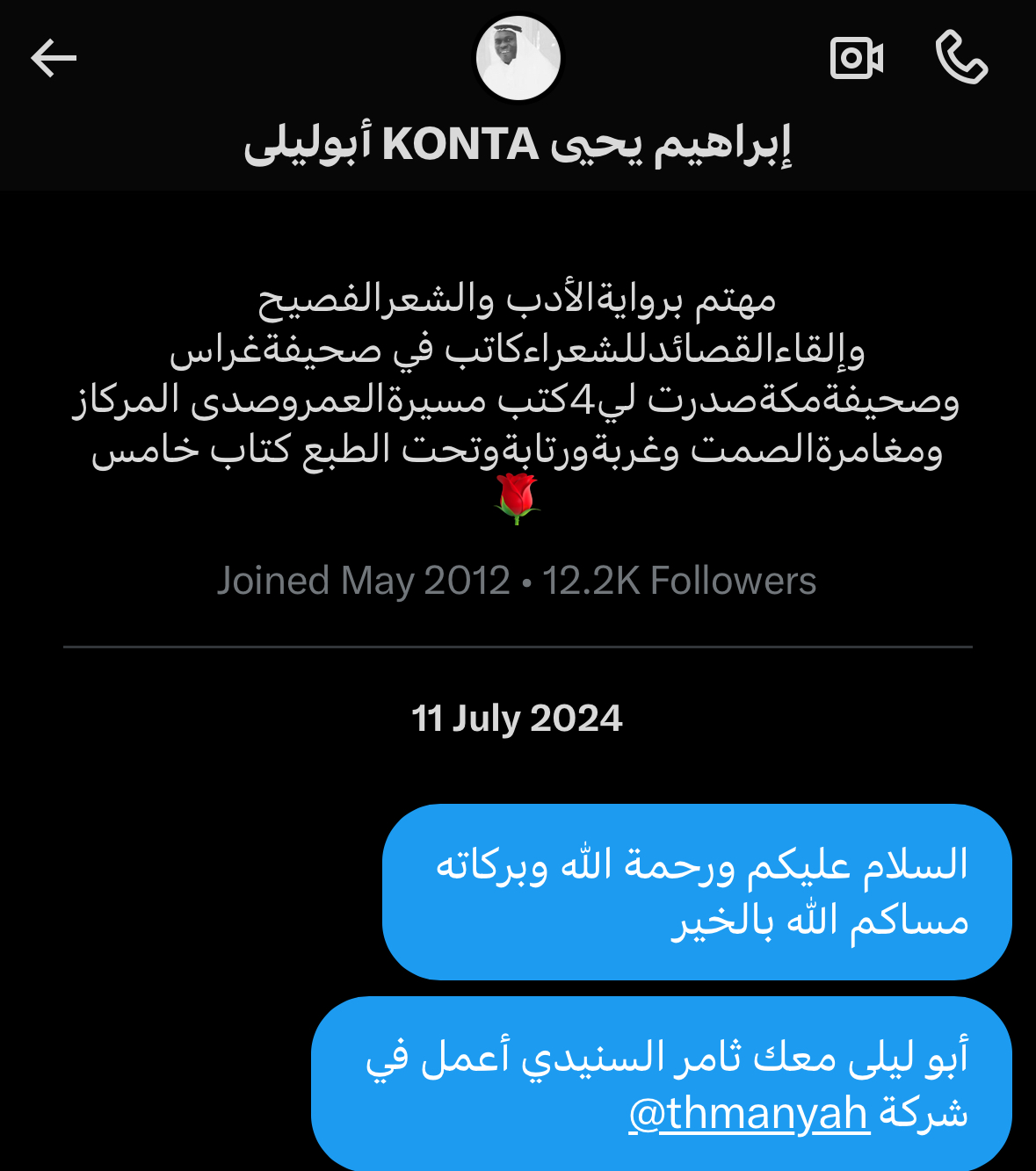Go back using the arrow icon
Image resolution: width=1036 pixels, height=1171 pixels.
click(54, 57)
